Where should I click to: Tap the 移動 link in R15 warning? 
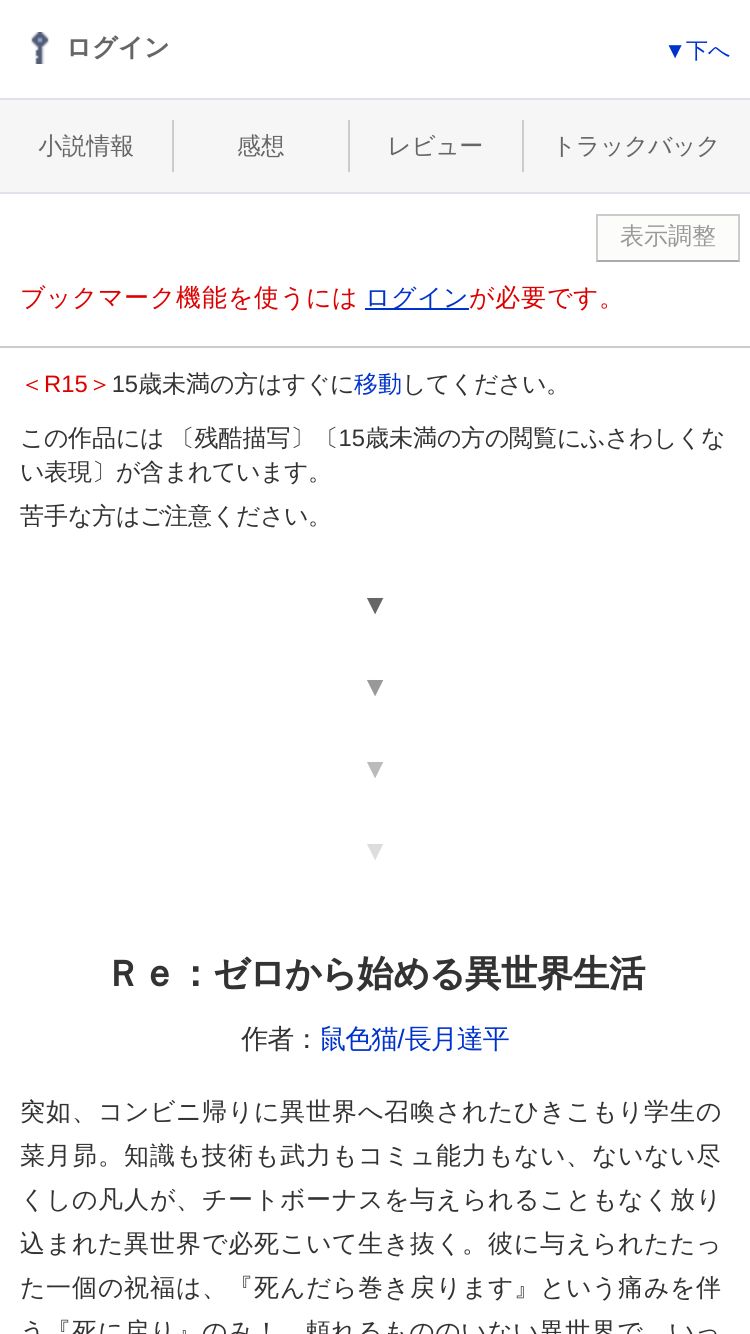pyautogui.click(x=378, y=384)
